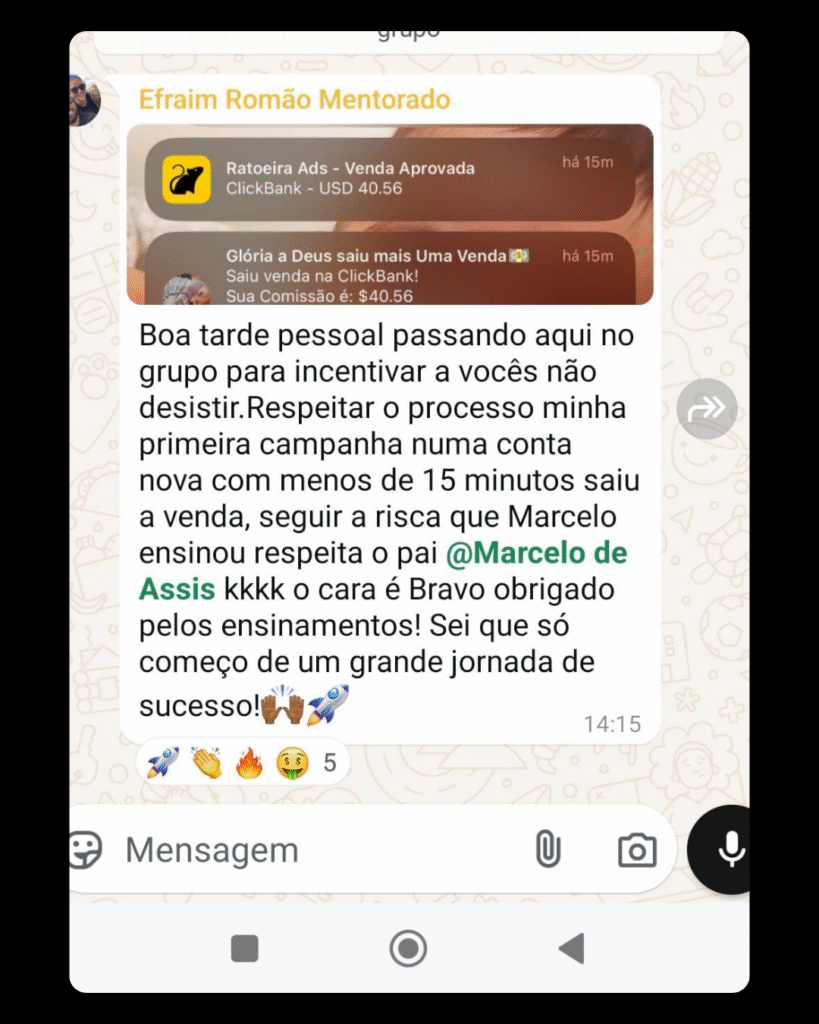The height and width of the screenshot is (1024, 819).
Task: Go back using the system back triangle
Action: coord(571,947)
